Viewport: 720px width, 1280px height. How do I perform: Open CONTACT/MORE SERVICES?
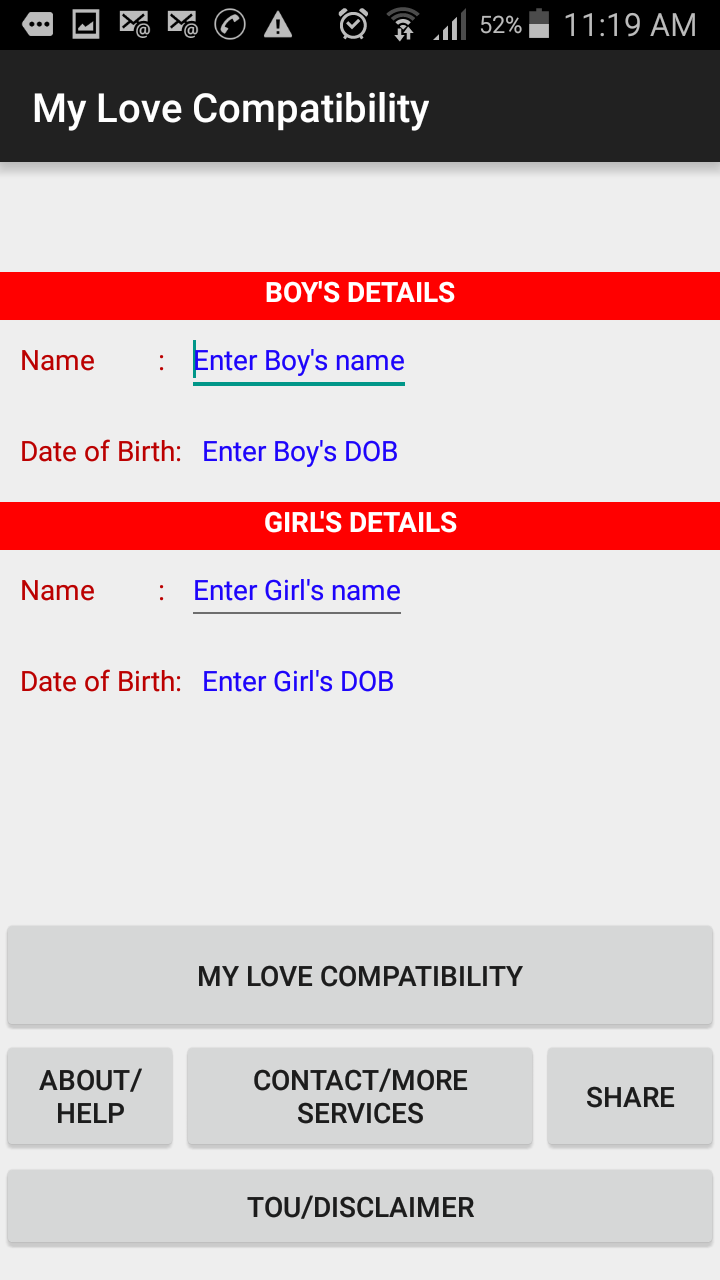(x=359, y=1096)
